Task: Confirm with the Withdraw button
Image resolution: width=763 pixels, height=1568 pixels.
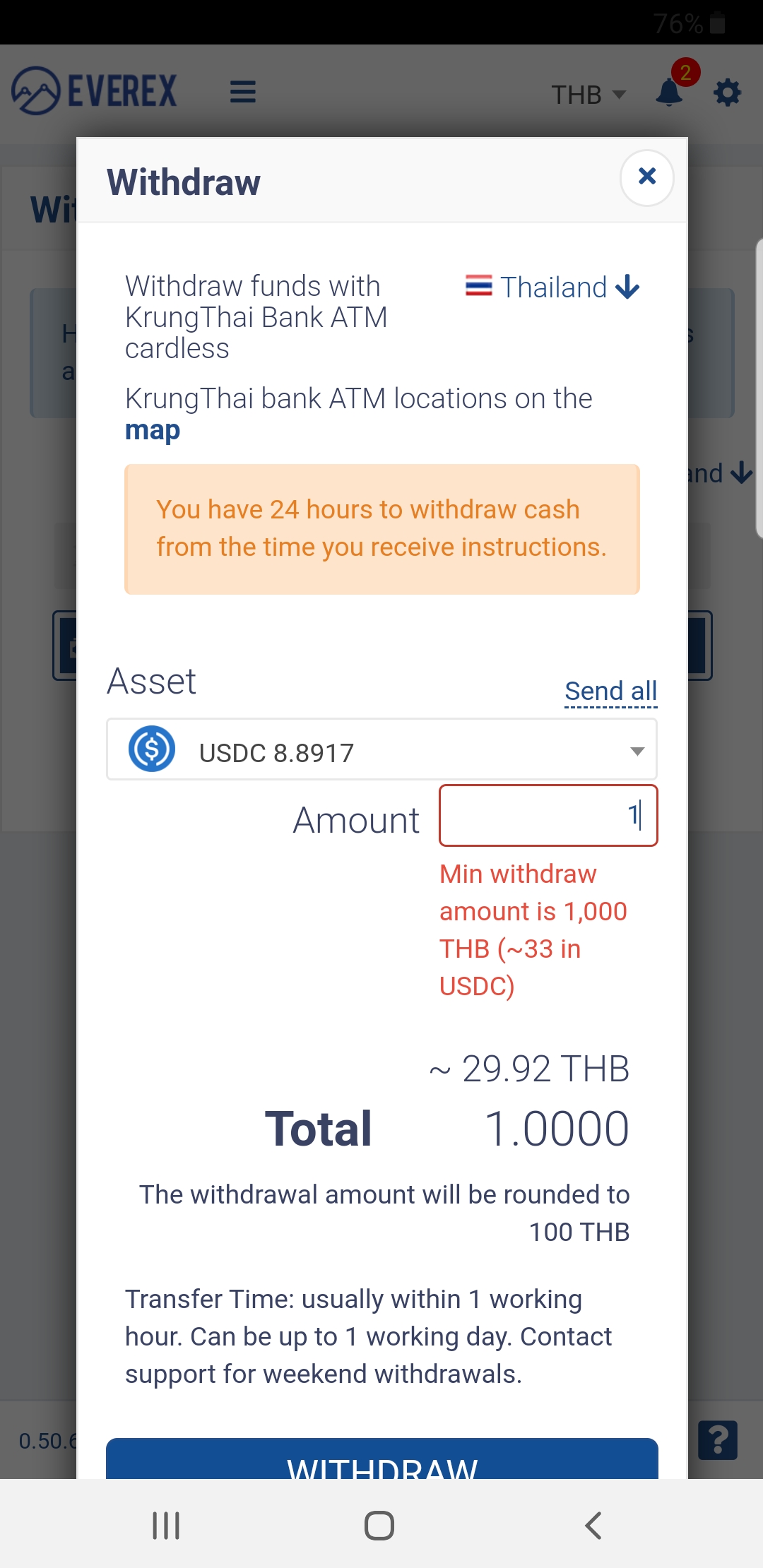Action: [x=381, y=1460]
